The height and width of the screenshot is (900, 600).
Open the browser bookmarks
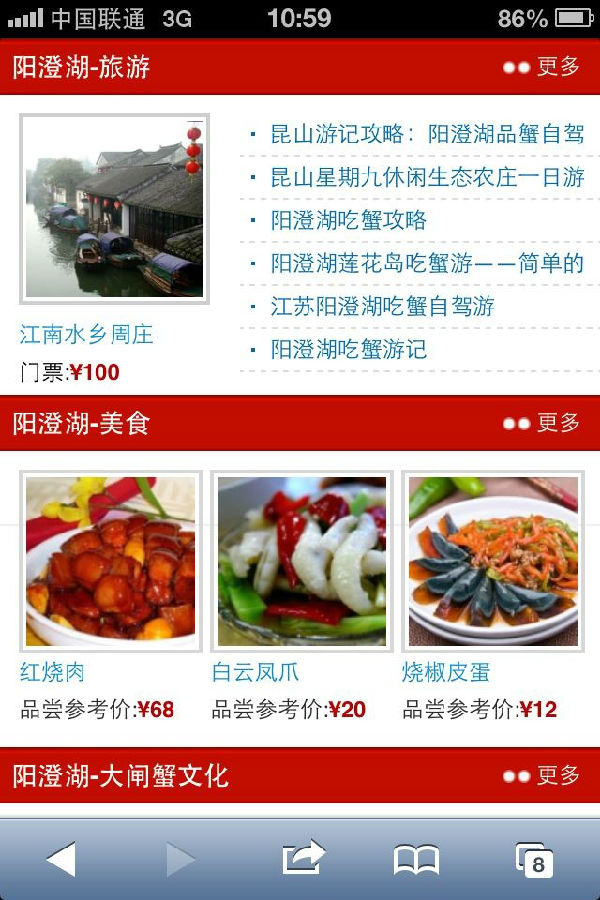tap(416, 859)
